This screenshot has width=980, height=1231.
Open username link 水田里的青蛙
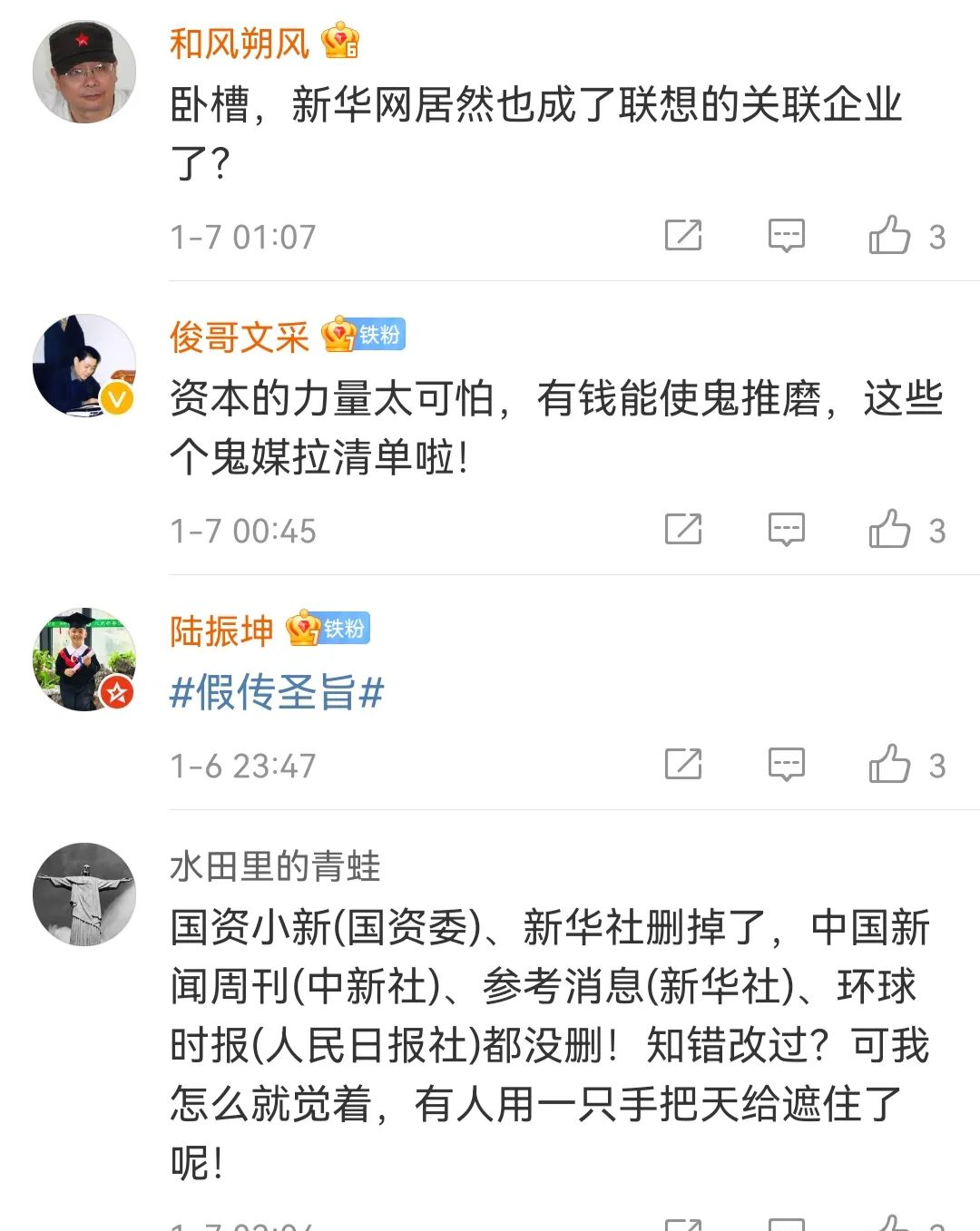coord(275,866)
